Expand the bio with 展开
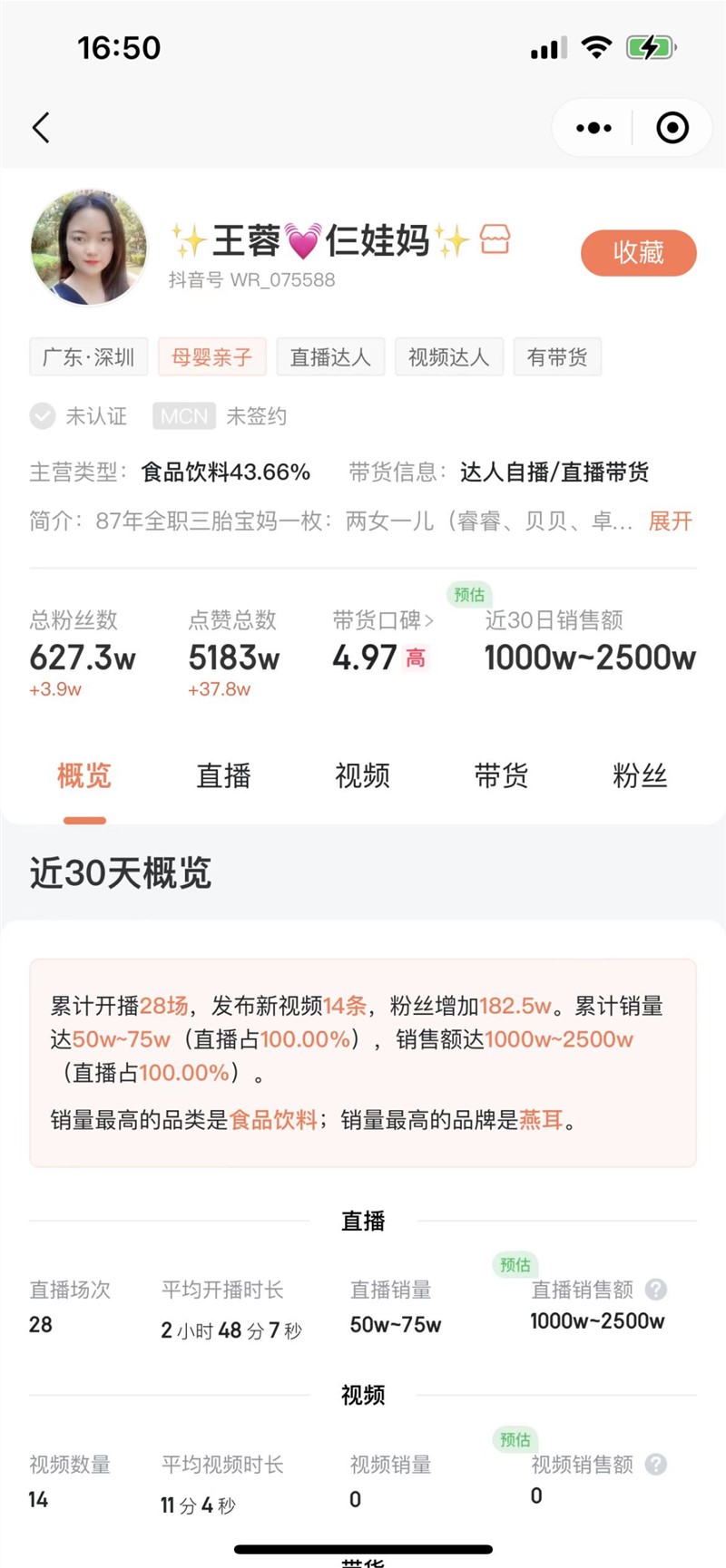 point(671,521)
